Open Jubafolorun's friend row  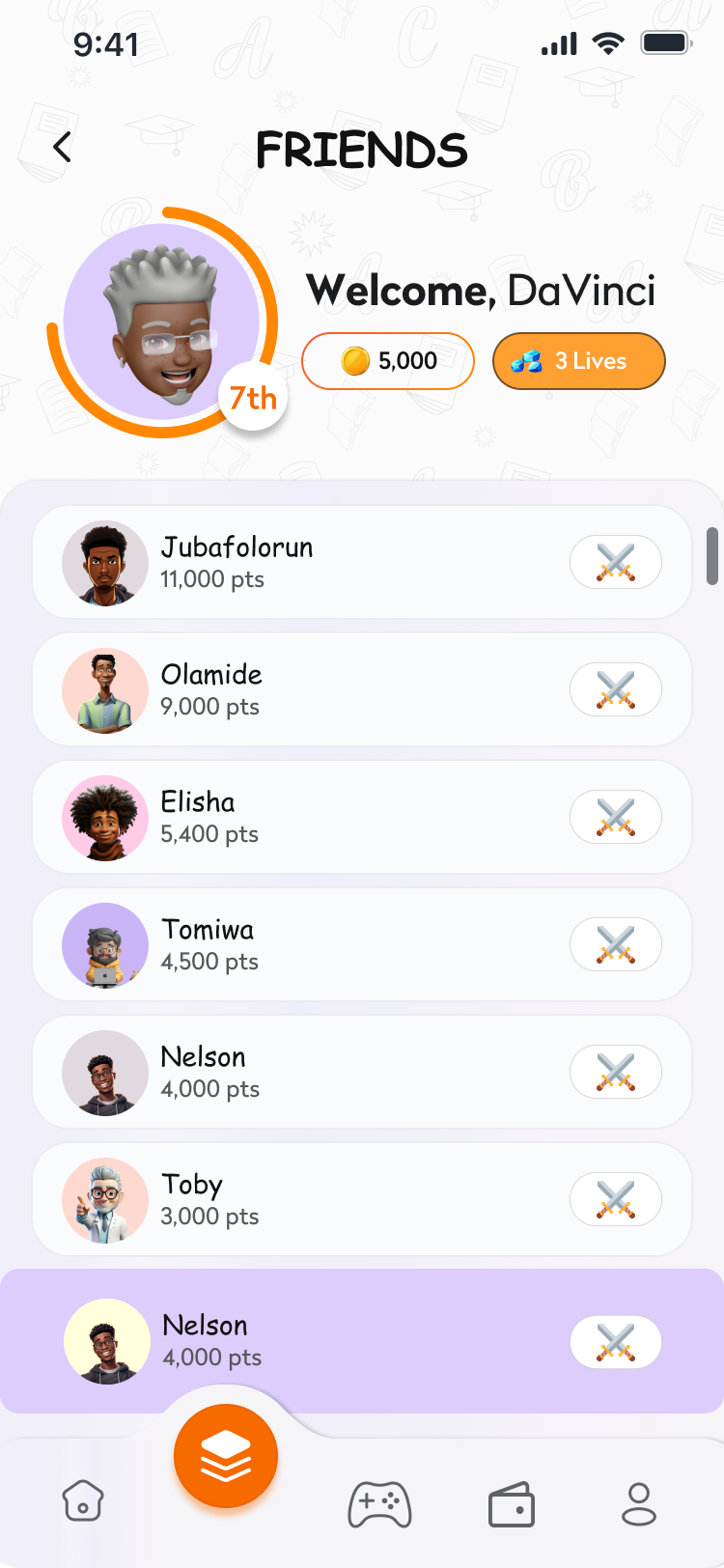click(x=362, y=562)
